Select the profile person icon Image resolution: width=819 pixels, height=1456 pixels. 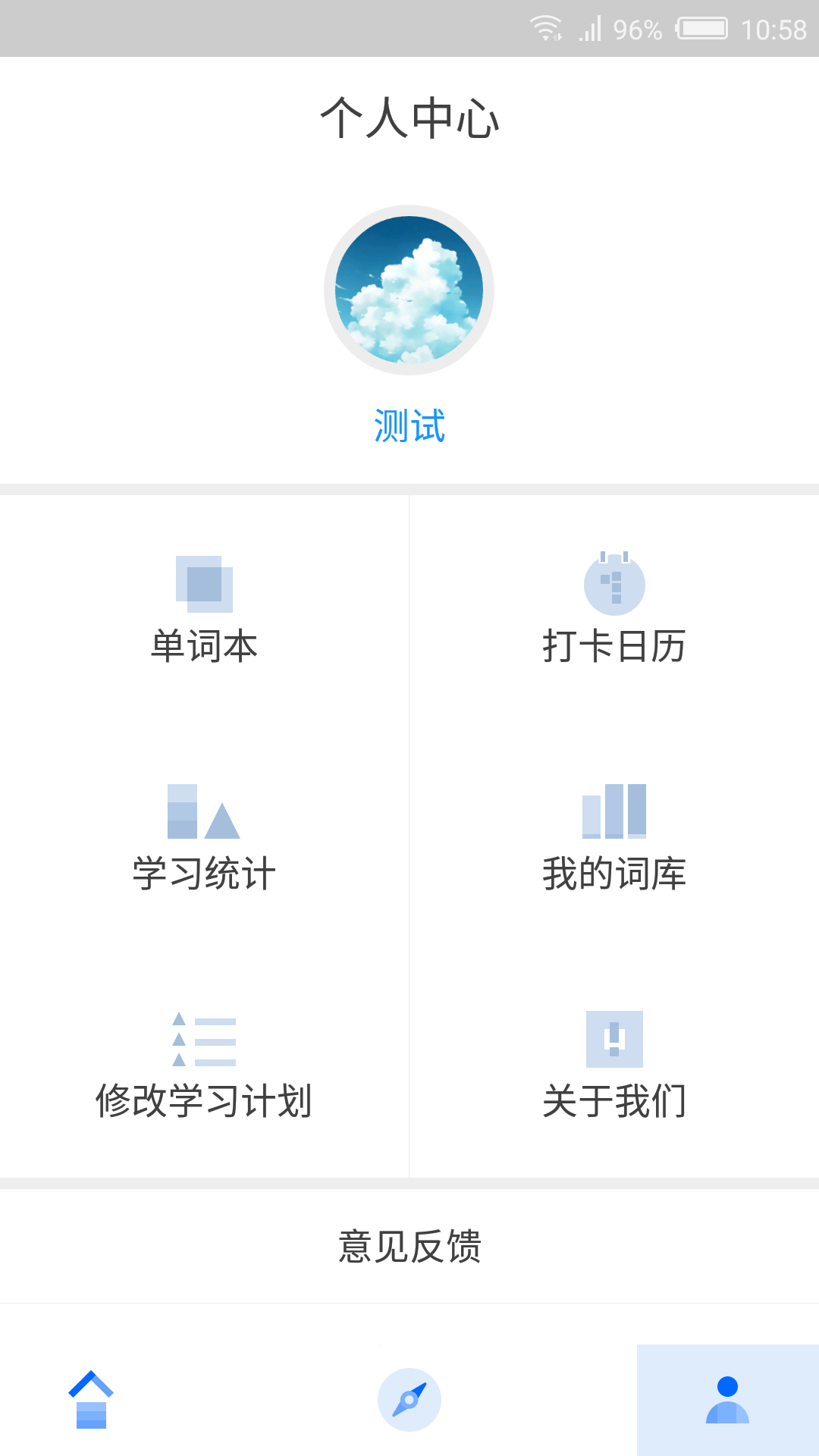(726, 1399)
